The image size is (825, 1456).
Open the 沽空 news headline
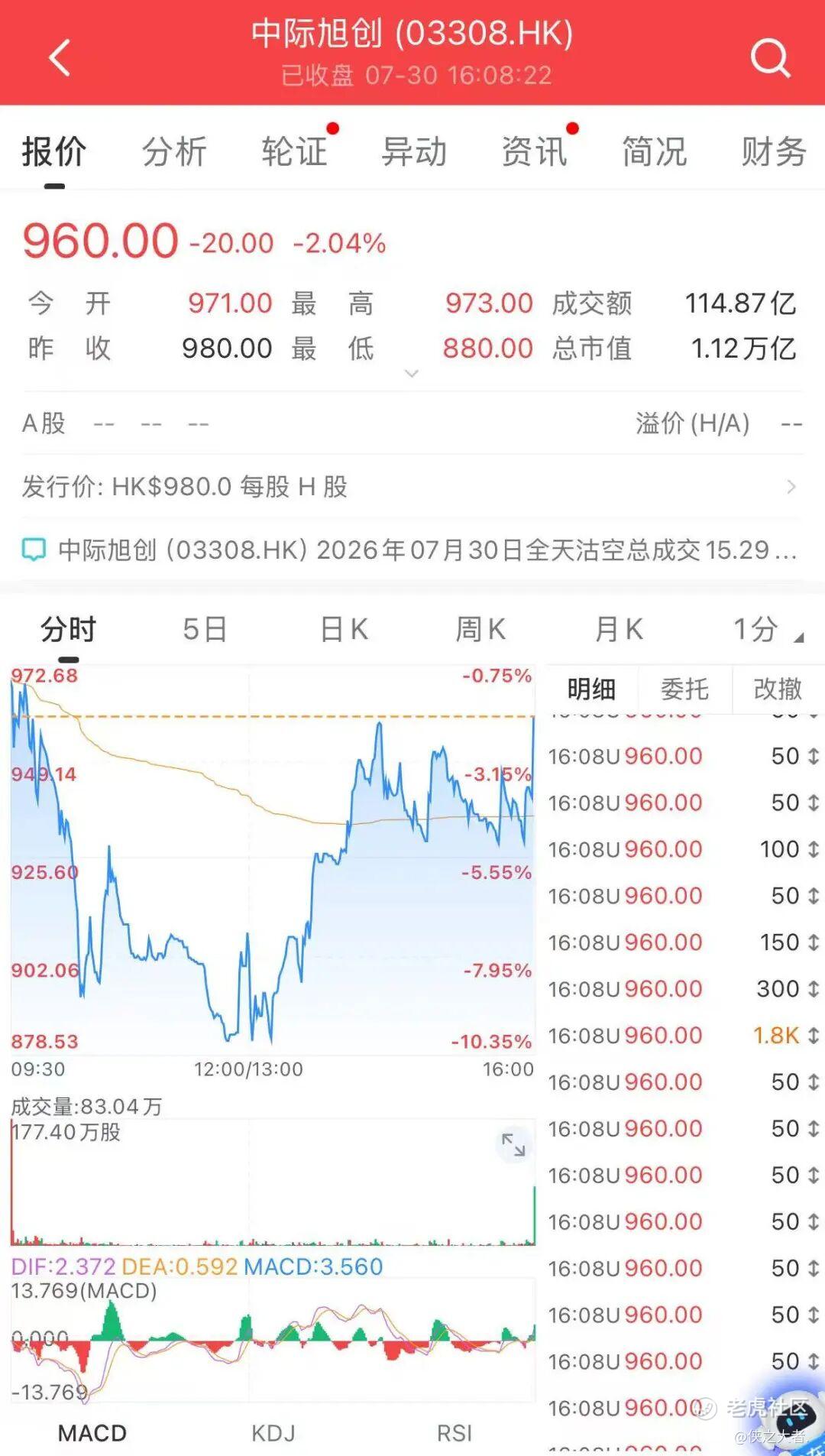click(x=412, y=550)
